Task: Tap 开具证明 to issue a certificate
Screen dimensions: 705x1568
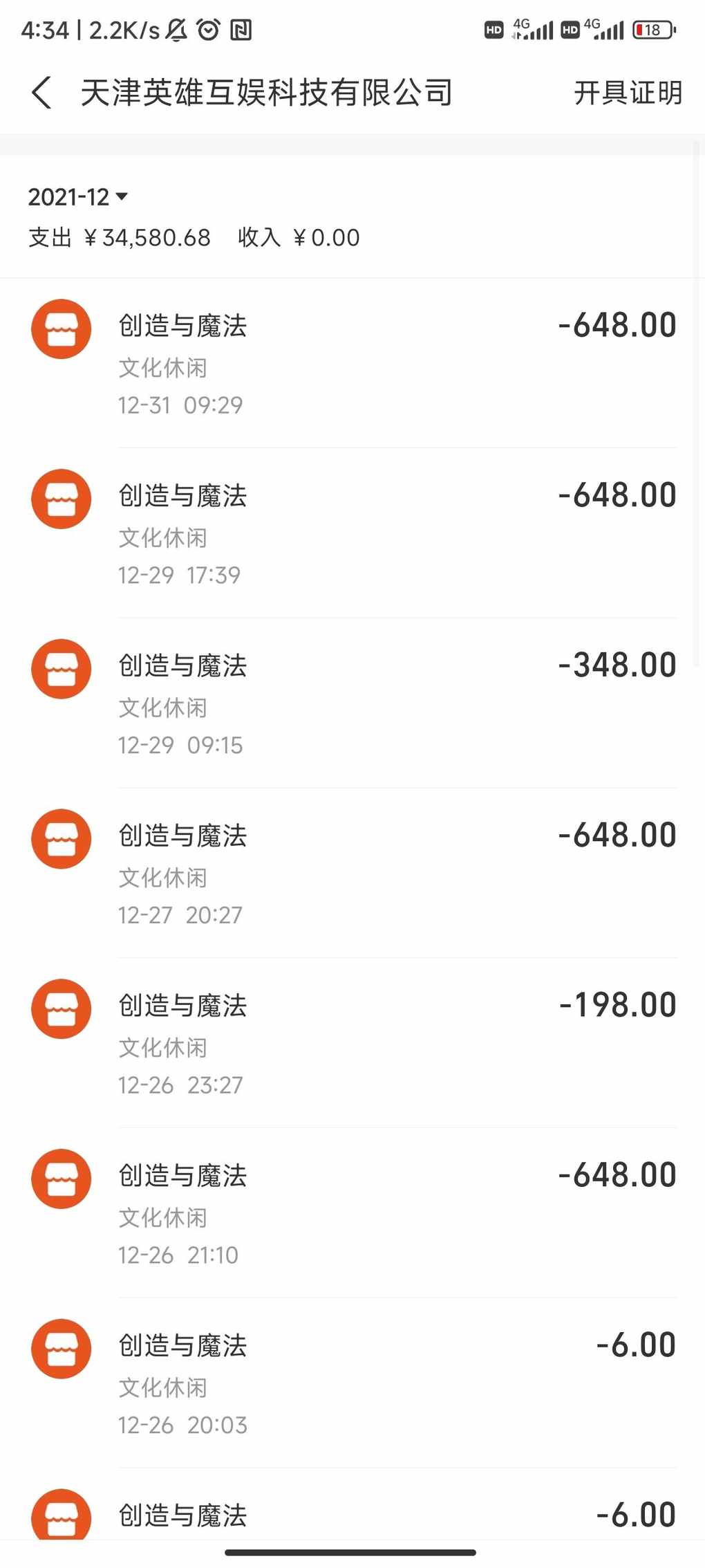Action: (628, 93)
